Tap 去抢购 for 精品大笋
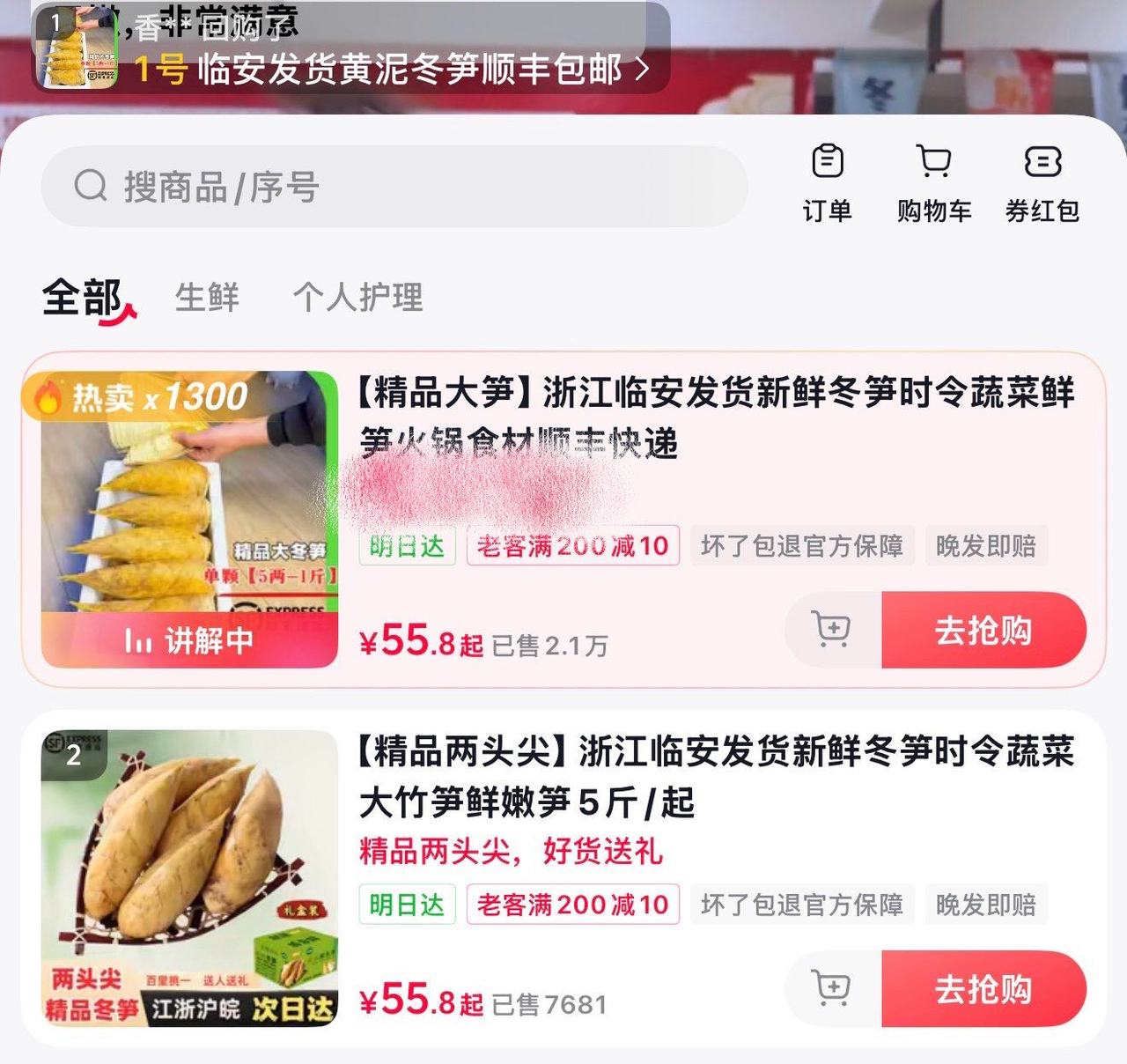Viewport: 1127px width, 1064px height. pyautogui.click(x=983, y=630)
